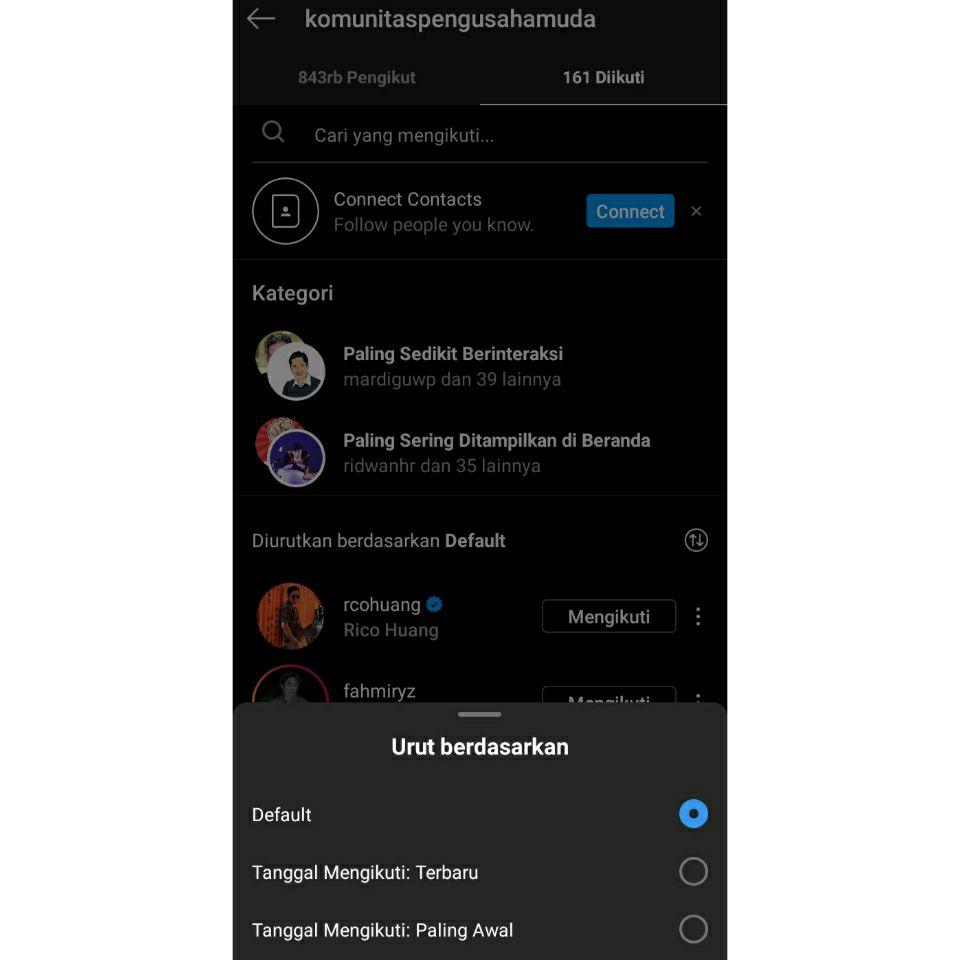Screen dimensions: 960x960
Task: Tap the sort arrows icon
Action: (x=696, y=540)
